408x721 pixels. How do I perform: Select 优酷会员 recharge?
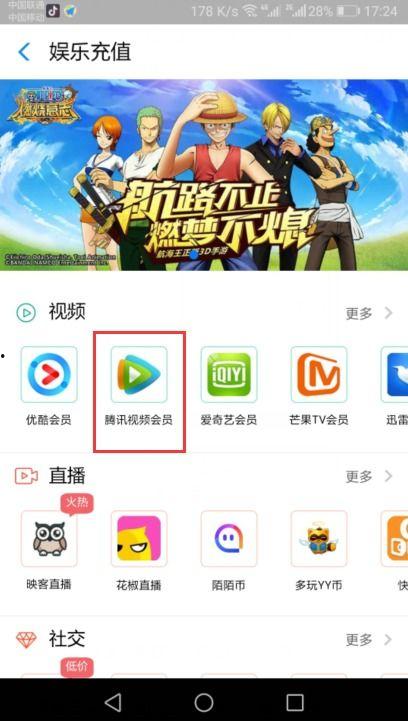click(x=49, y=385)
